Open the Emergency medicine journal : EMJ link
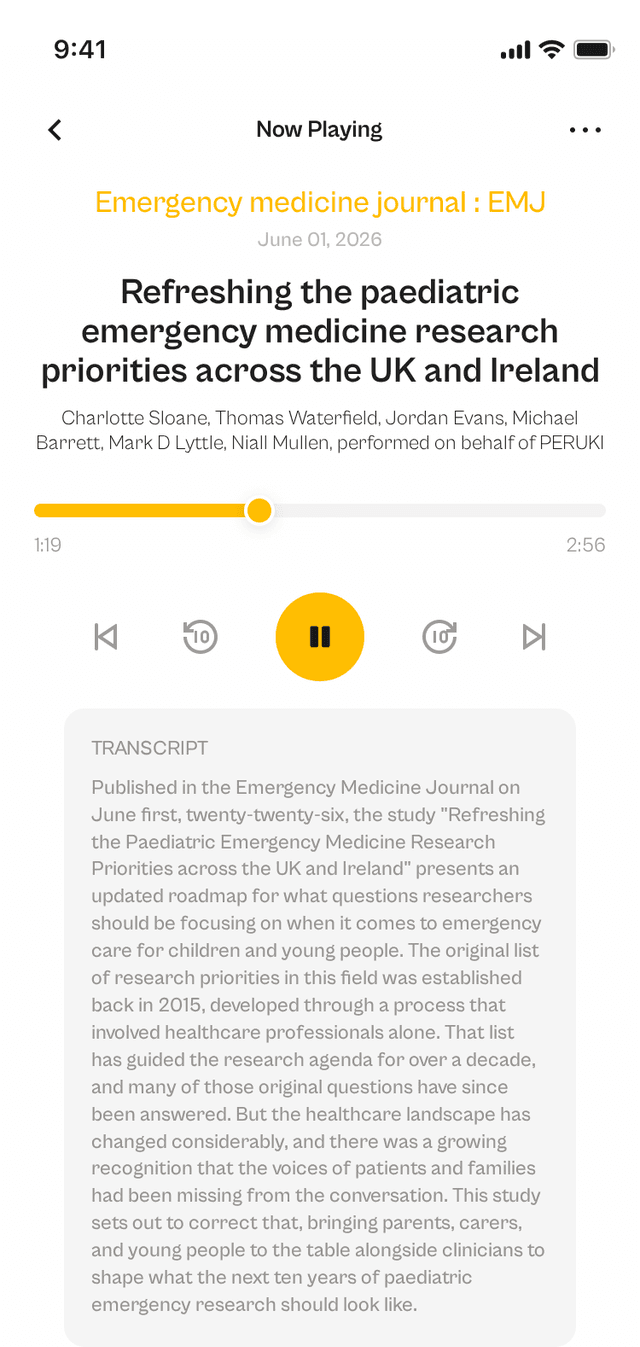 click(320, 202)
